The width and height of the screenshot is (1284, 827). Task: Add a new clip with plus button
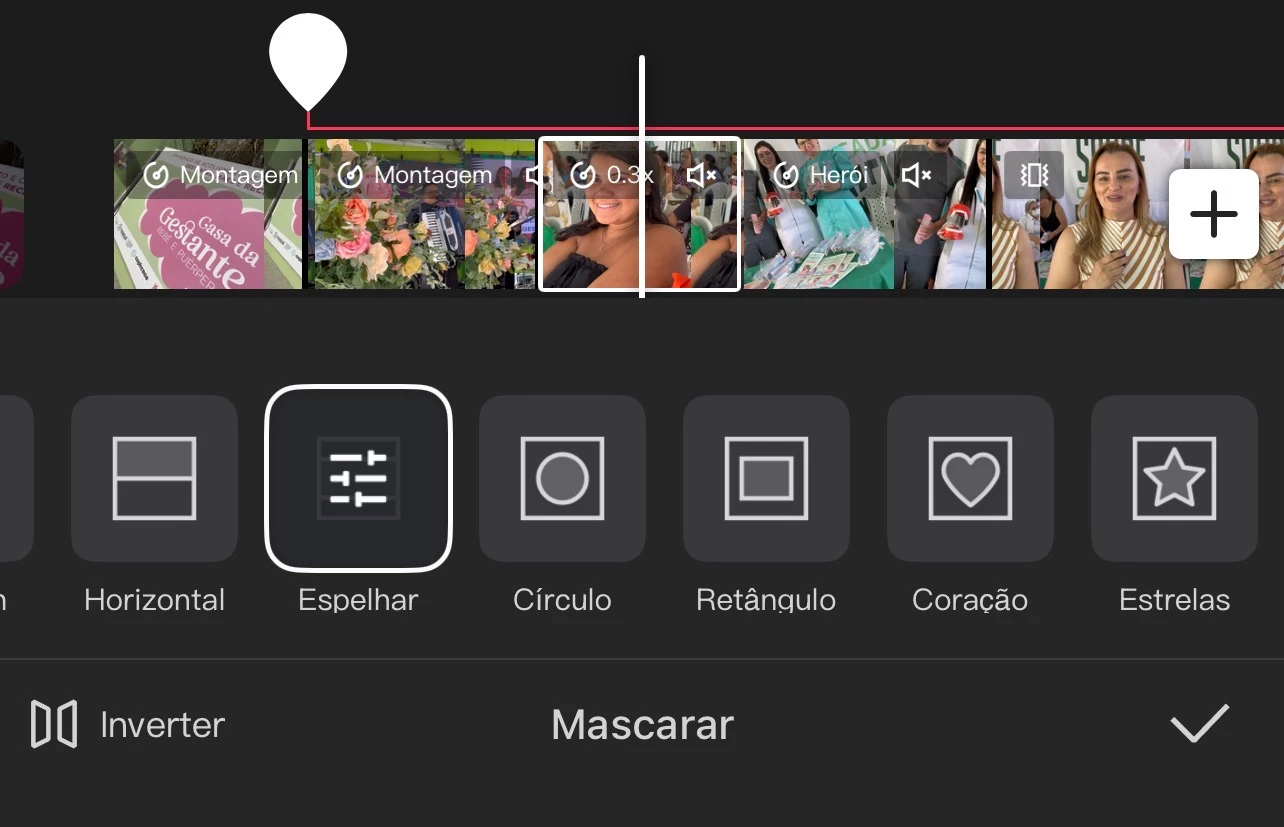pos(1213,215)
